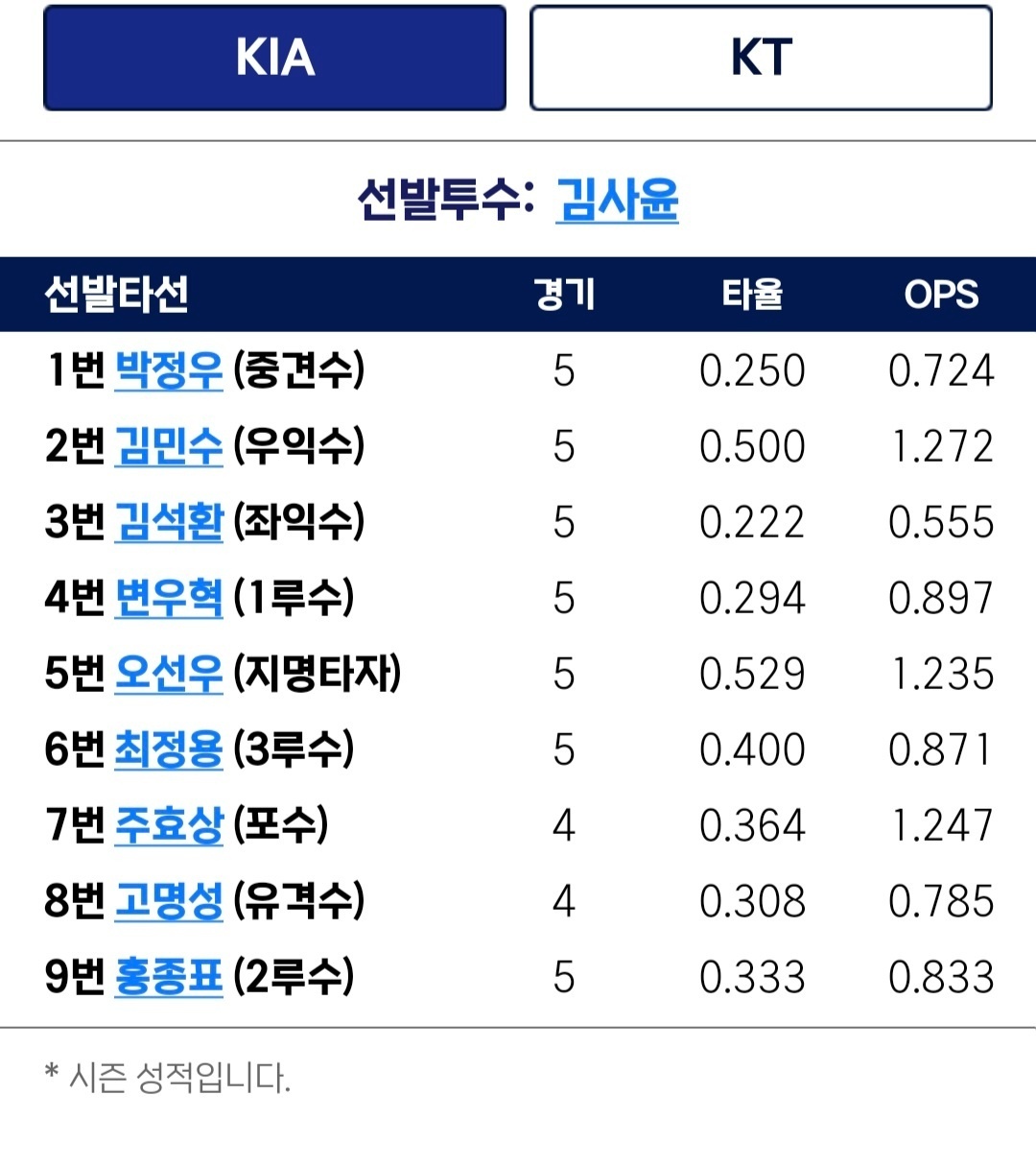Open designated hitter 오선우's profile
The width and height of the screenshot is (1036, 1166).
(x=168, y=674)
